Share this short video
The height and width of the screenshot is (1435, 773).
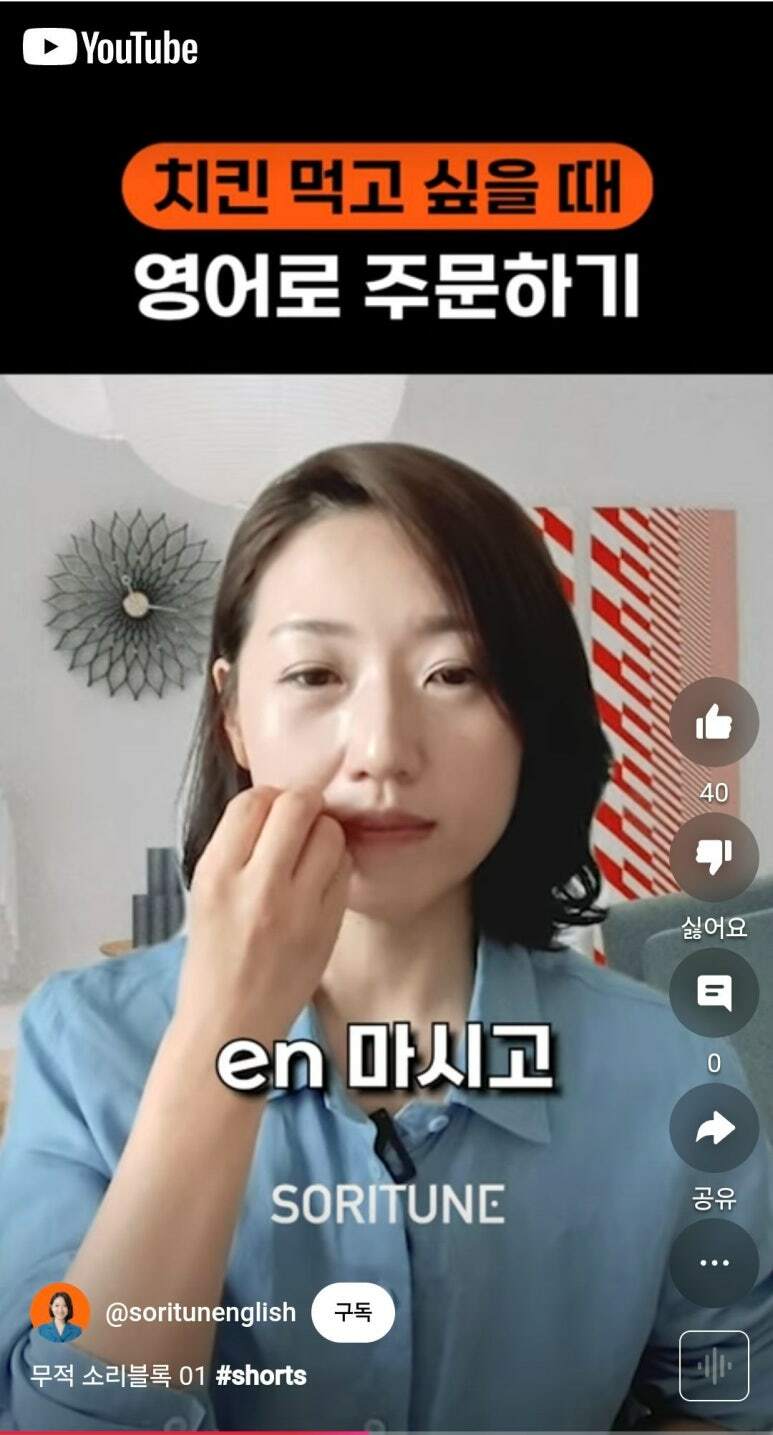(x=713, y=1128)
